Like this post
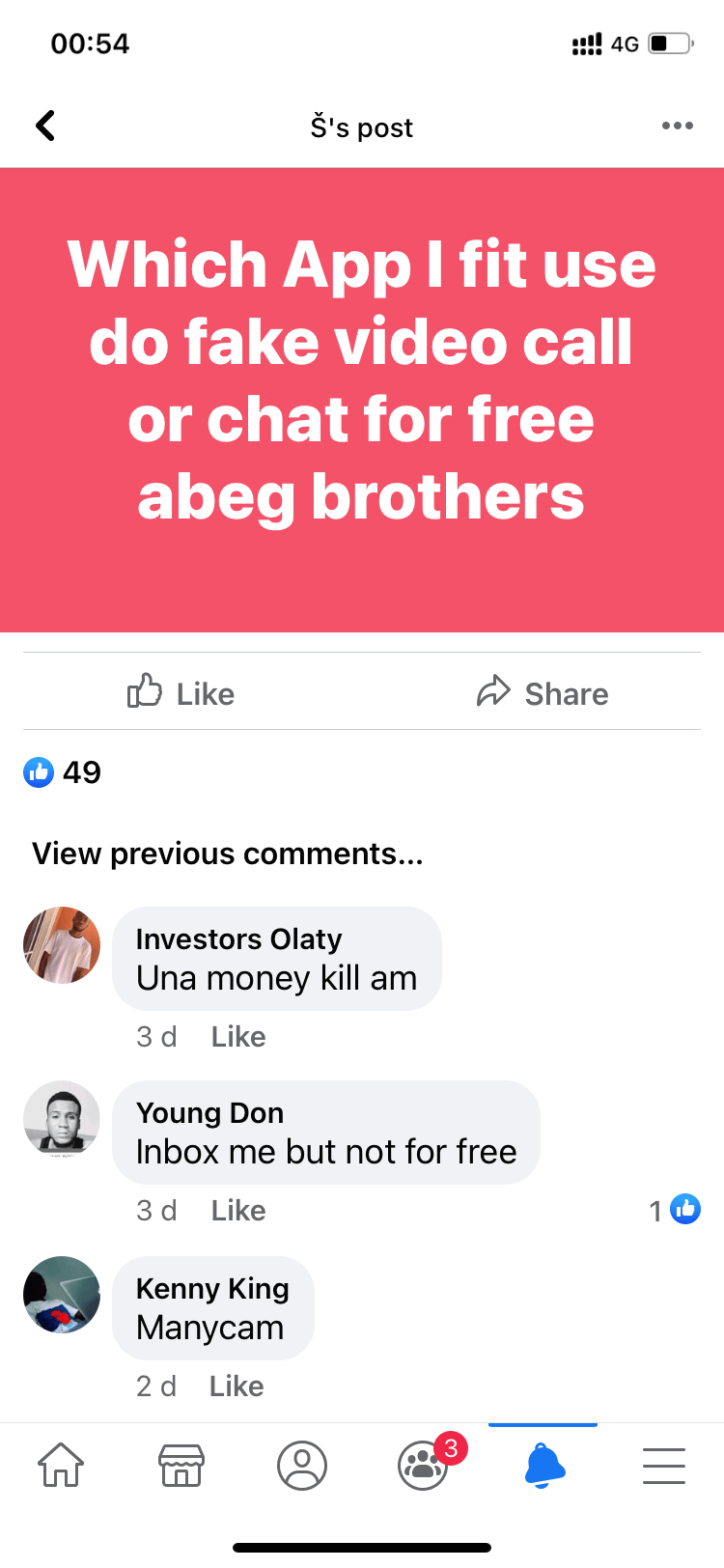 tap(181, 692)
